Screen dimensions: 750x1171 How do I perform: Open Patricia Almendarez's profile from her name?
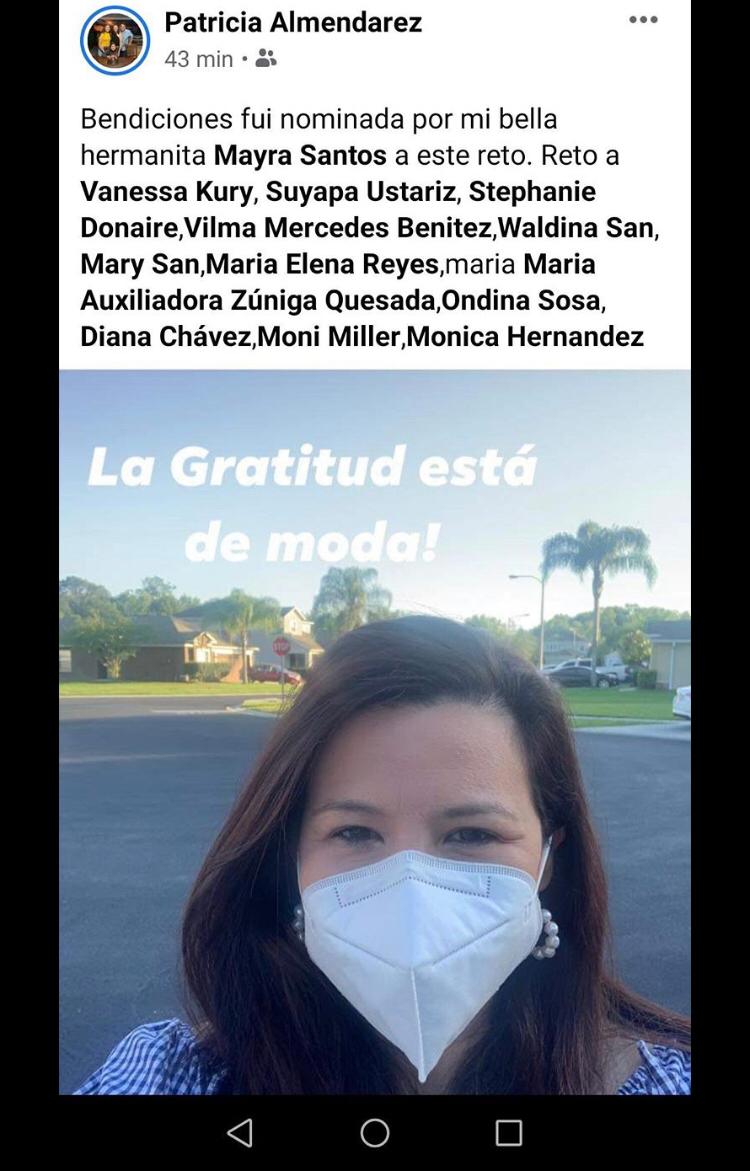(292, 23)
